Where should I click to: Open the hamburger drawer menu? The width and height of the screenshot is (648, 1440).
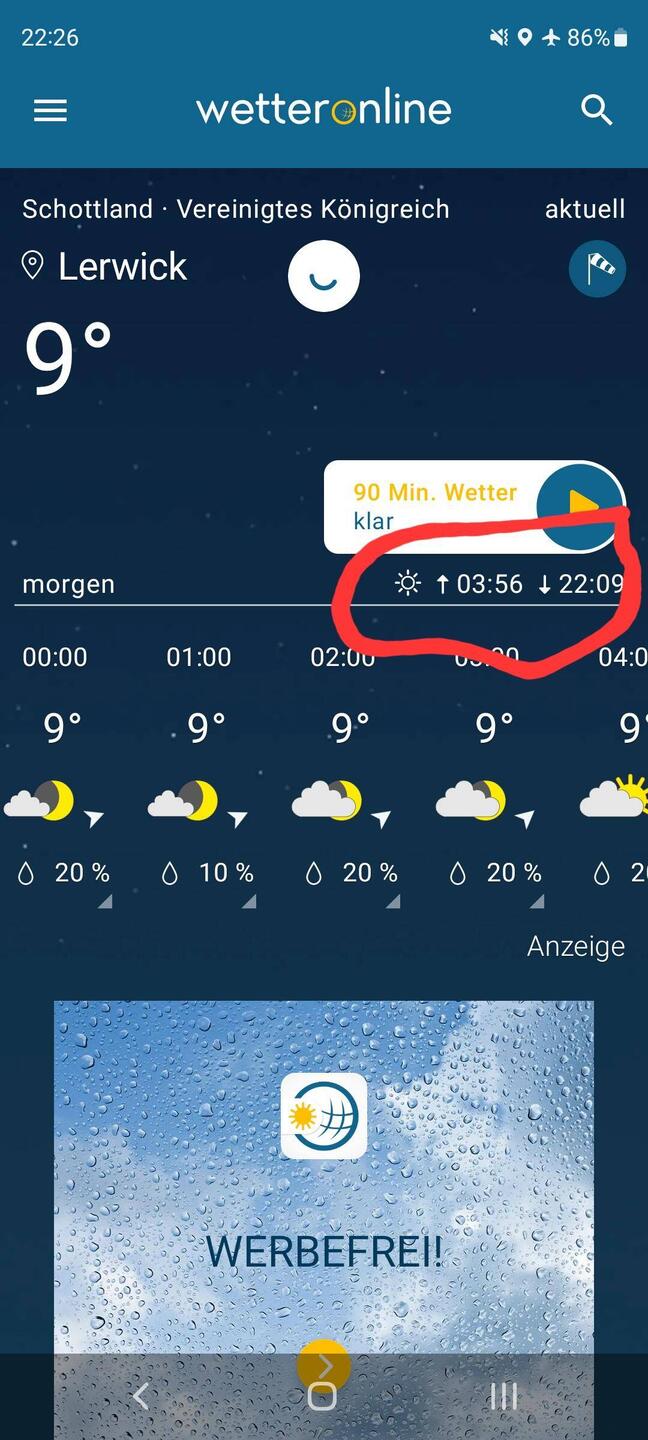[50, 110]
